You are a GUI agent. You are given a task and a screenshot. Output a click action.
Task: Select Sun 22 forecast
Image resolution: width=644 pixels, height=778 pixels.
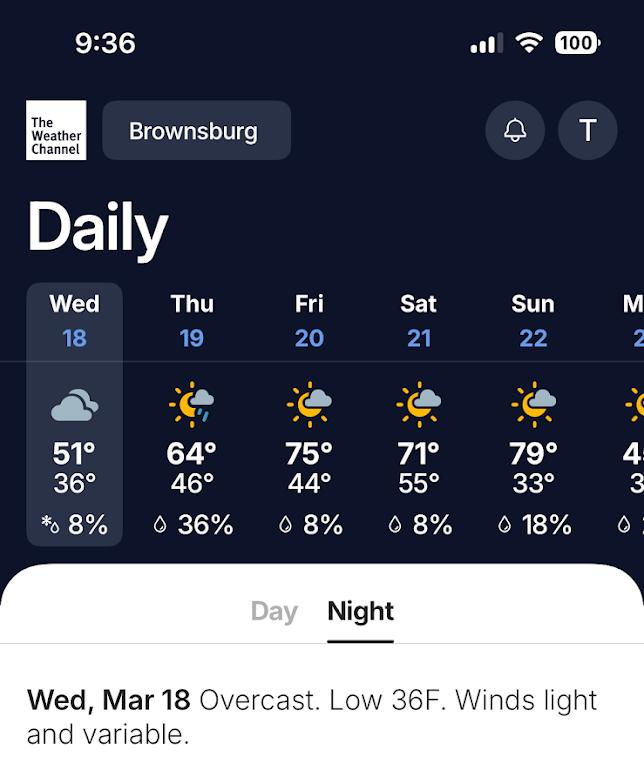pyautogui.click(x=533, y=414)
